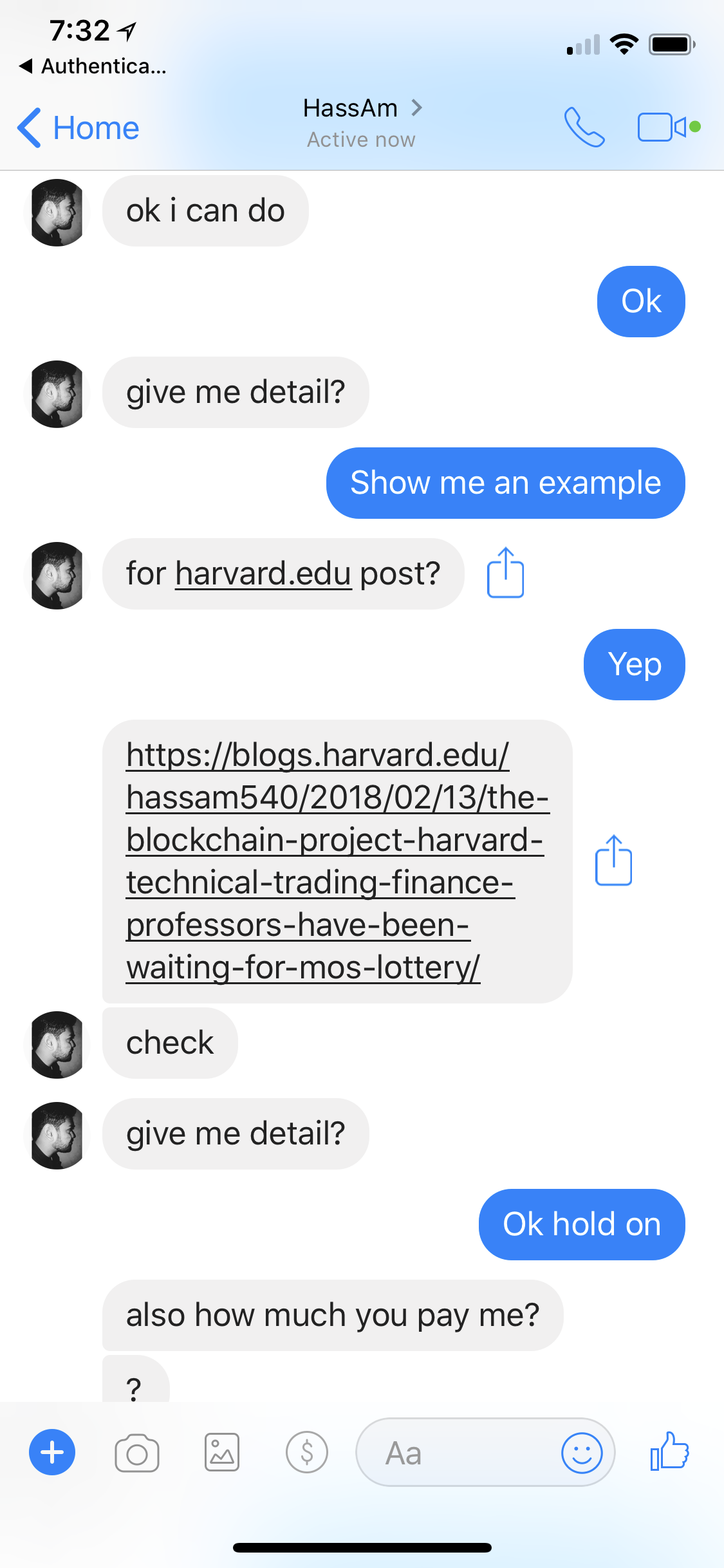Tap the Aa message text field
This screenshot has width=724, height=1568.
[x=457, y=1453]
